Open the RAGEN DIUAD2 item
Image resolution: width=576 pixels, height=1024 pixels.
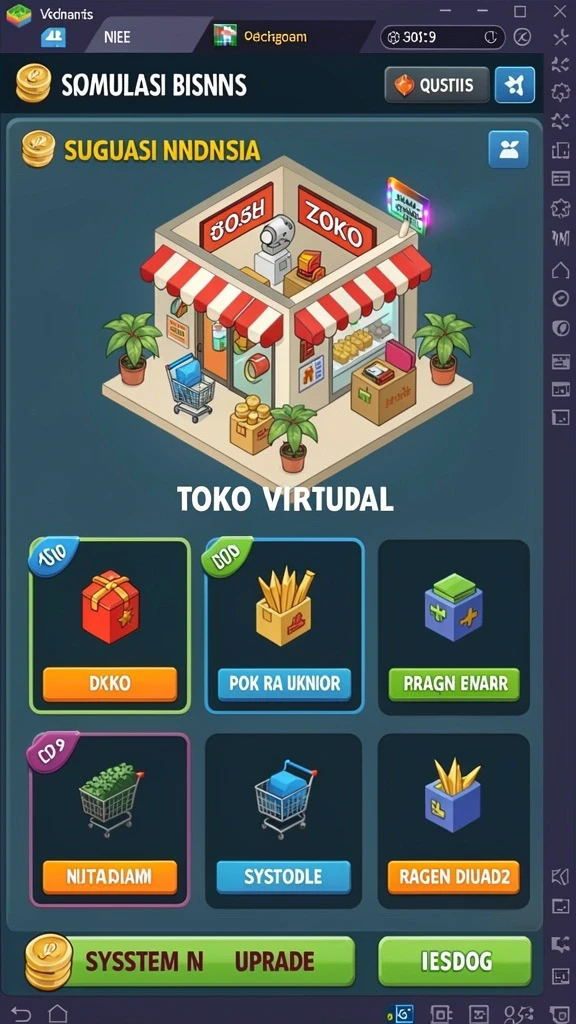(x=454, y=821)
